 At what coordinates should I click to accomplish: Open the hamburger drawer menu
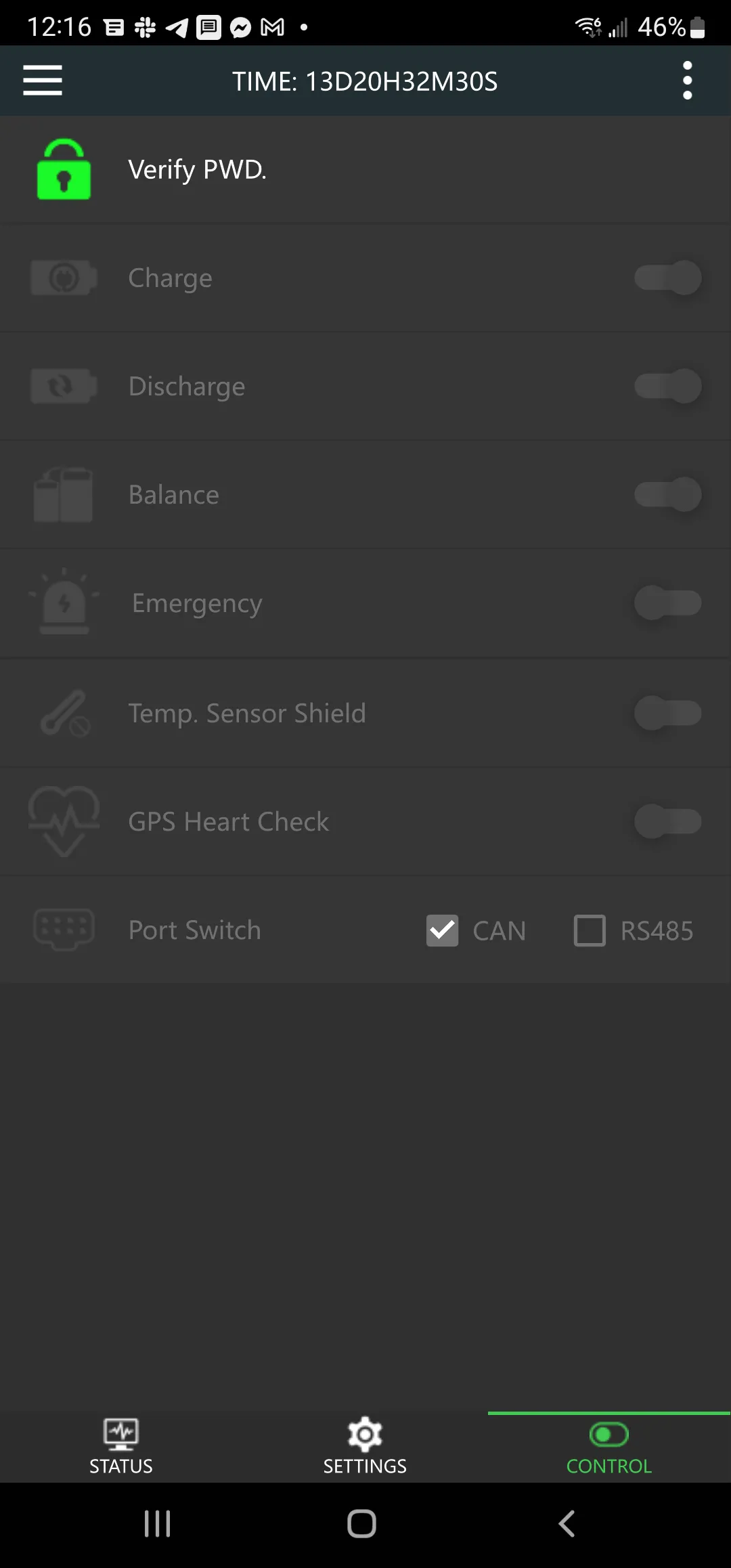tap(42, 81)
